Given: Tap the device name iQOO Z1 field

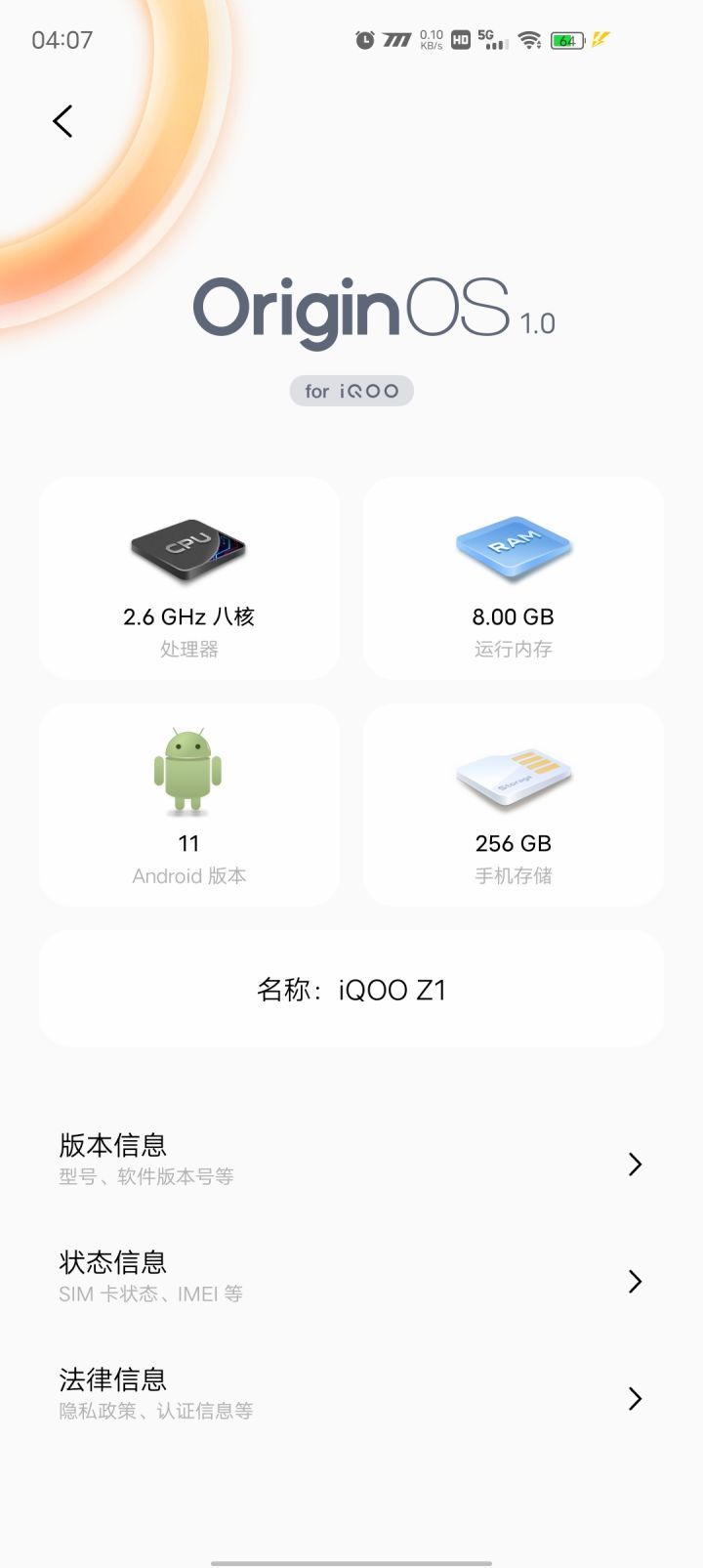Looking at the screenshot, I should 351,989.
